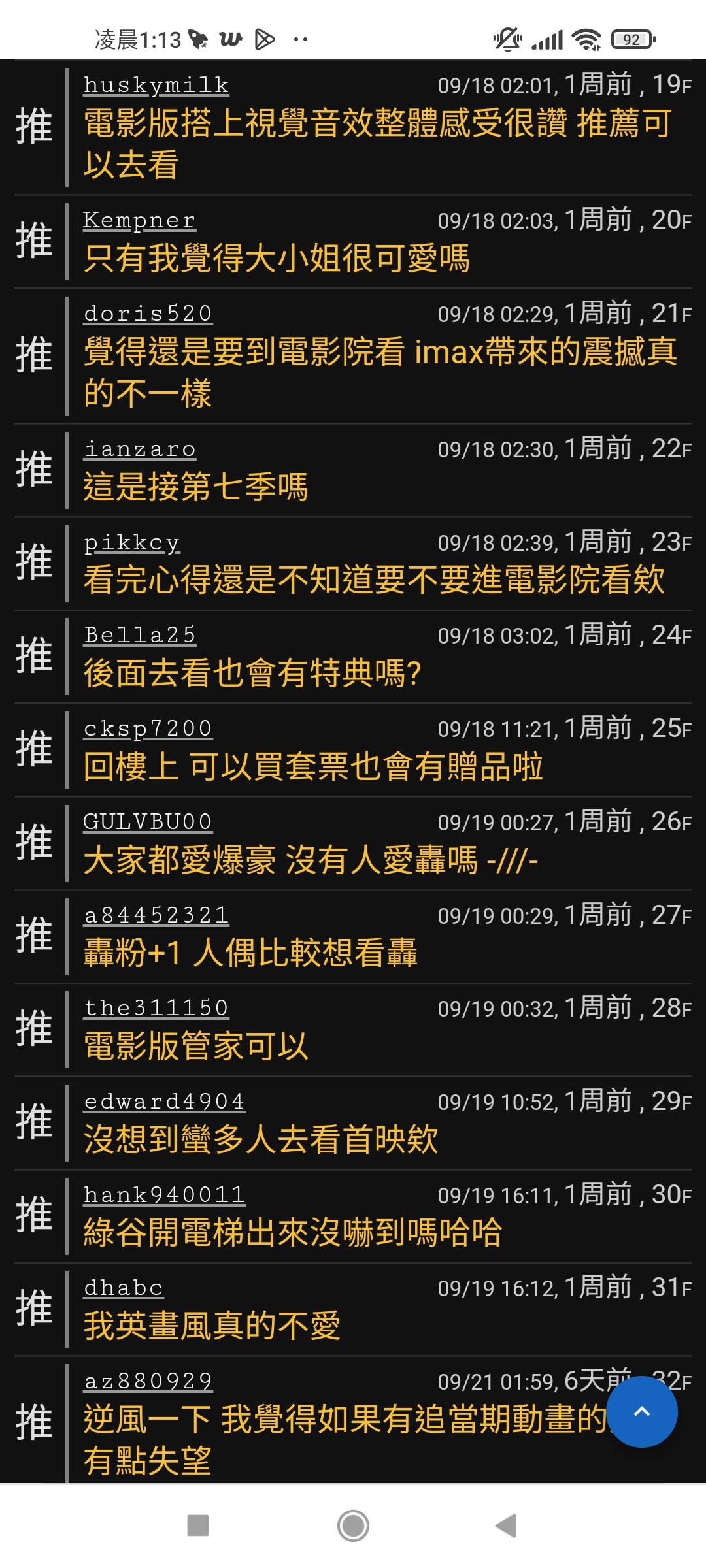Select the dhabc username link
This screenshot has width=706, height=1568.
124,1288
